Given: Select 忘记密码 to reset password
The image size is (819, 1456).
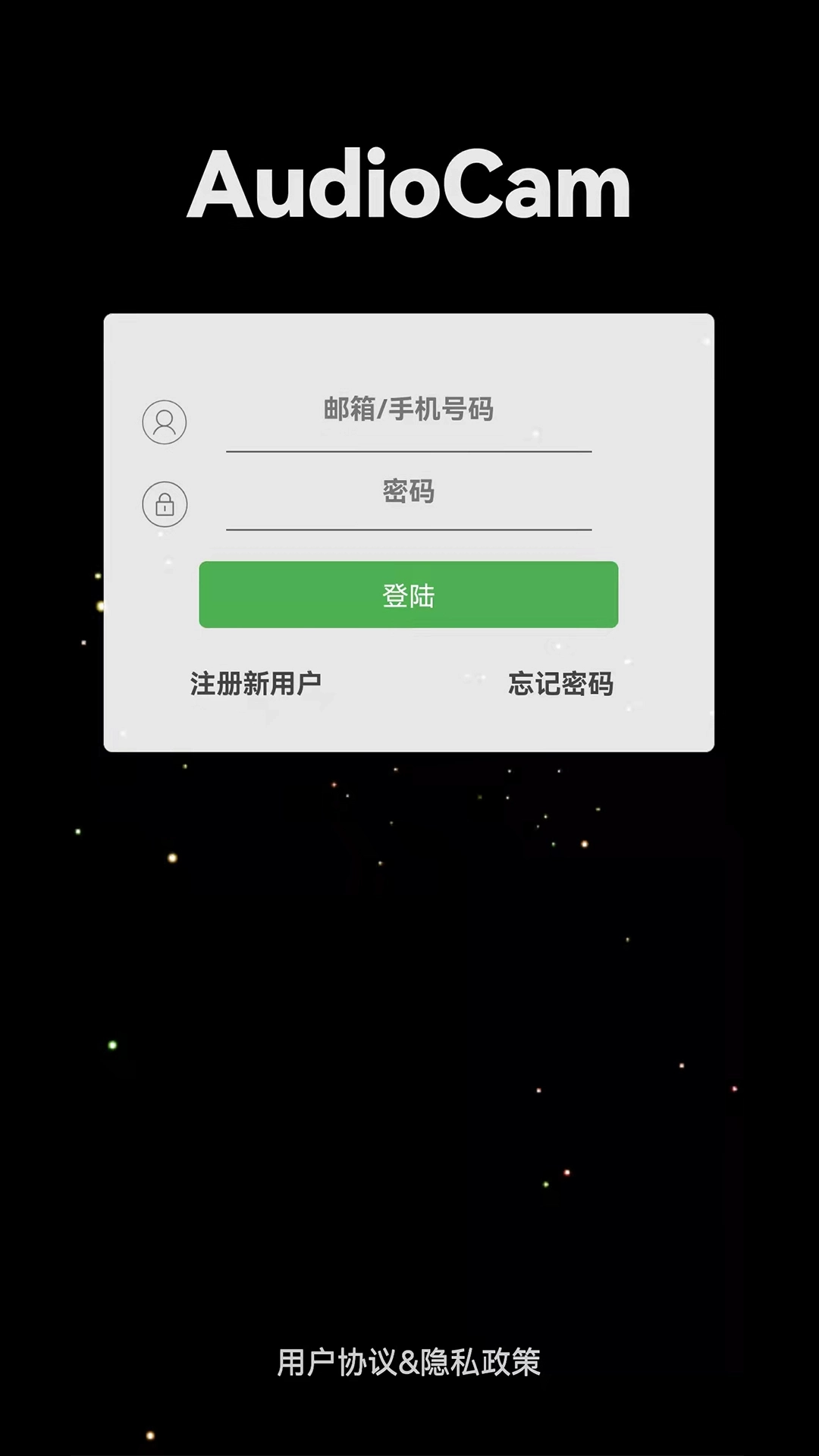Looking at the screenshot, I should [x=560, y=683].
